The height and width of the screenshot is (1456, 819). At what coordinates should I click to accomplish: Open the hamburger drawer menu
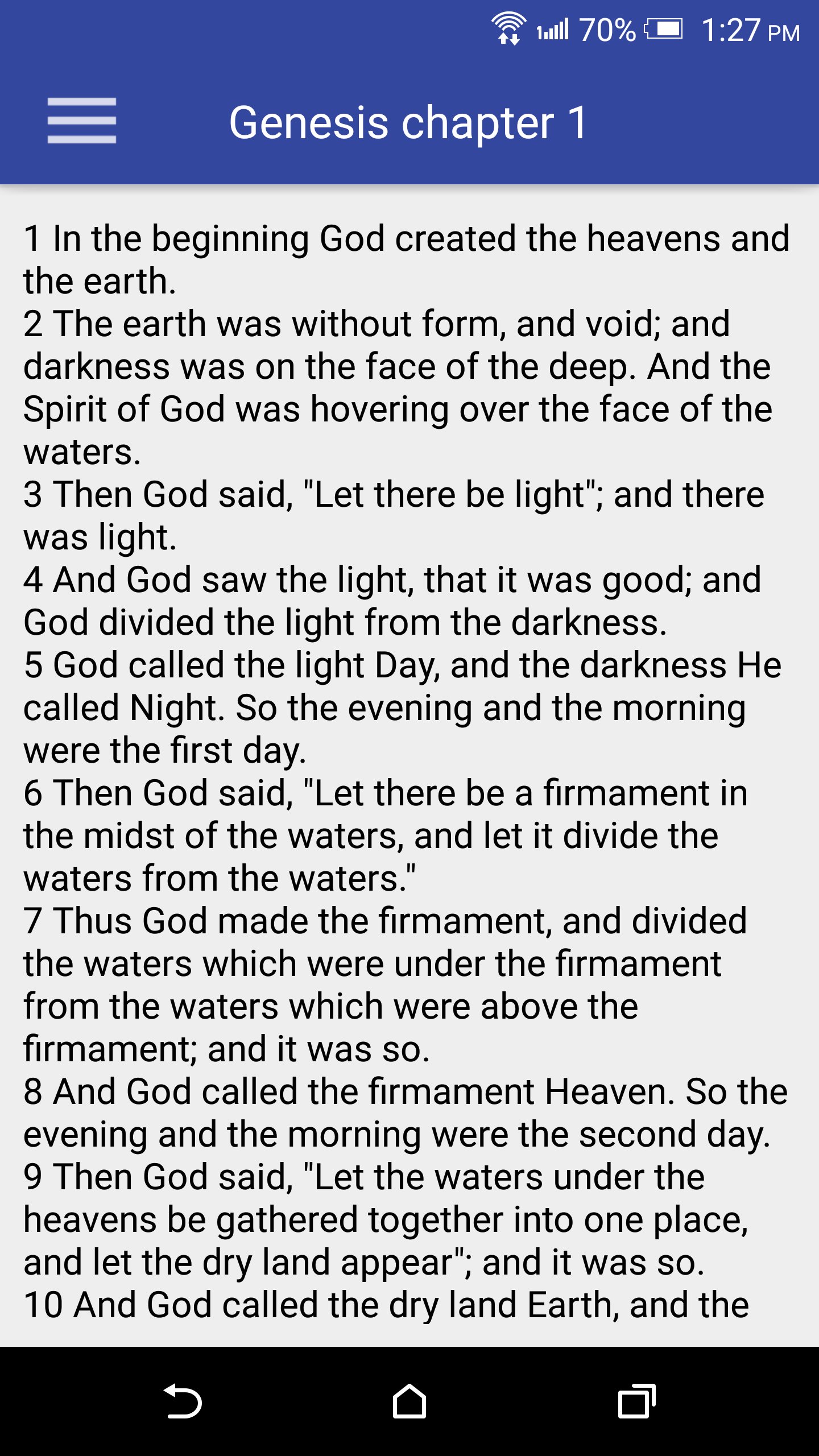pyautogui.click(x=81, y=121)
